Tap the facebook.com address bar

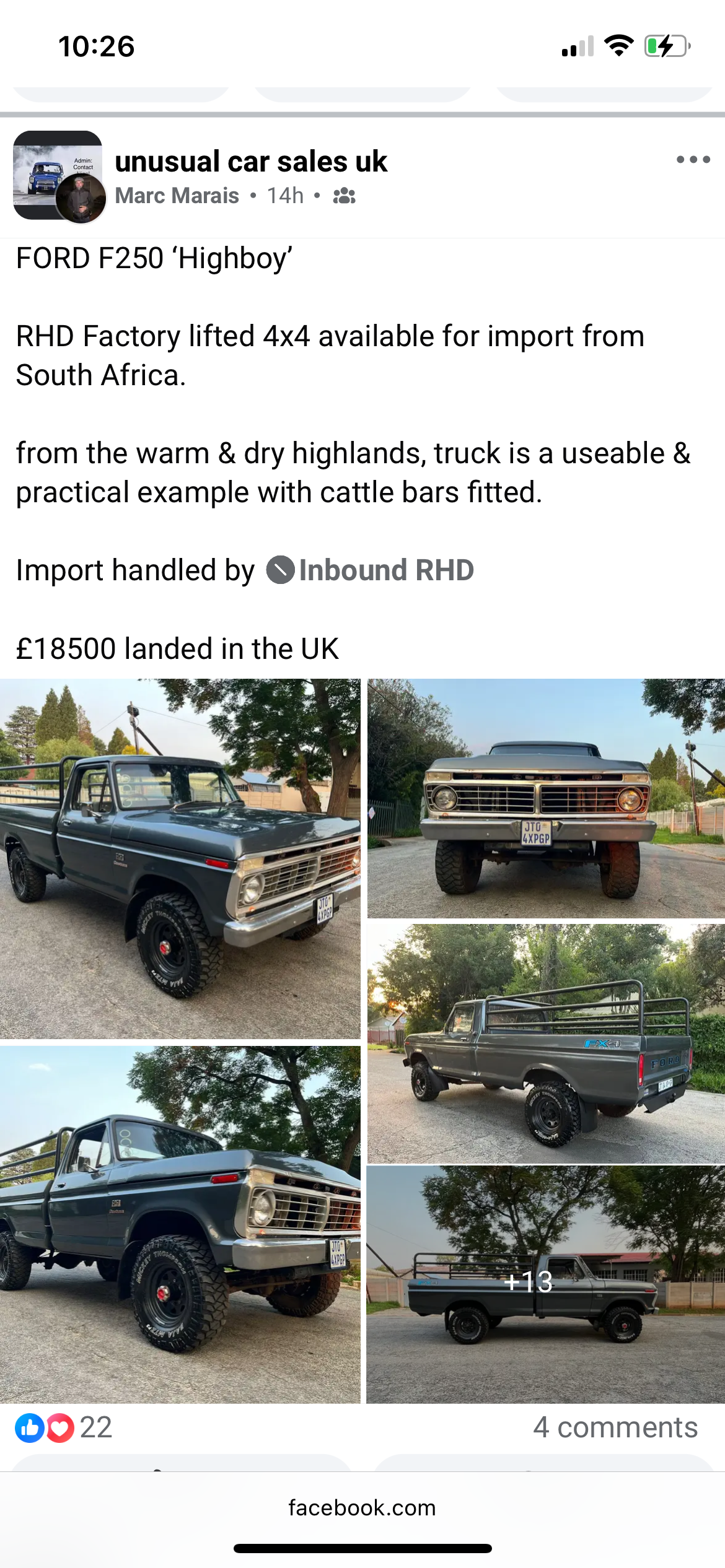pyautogui.click(x=362, y=1508)
